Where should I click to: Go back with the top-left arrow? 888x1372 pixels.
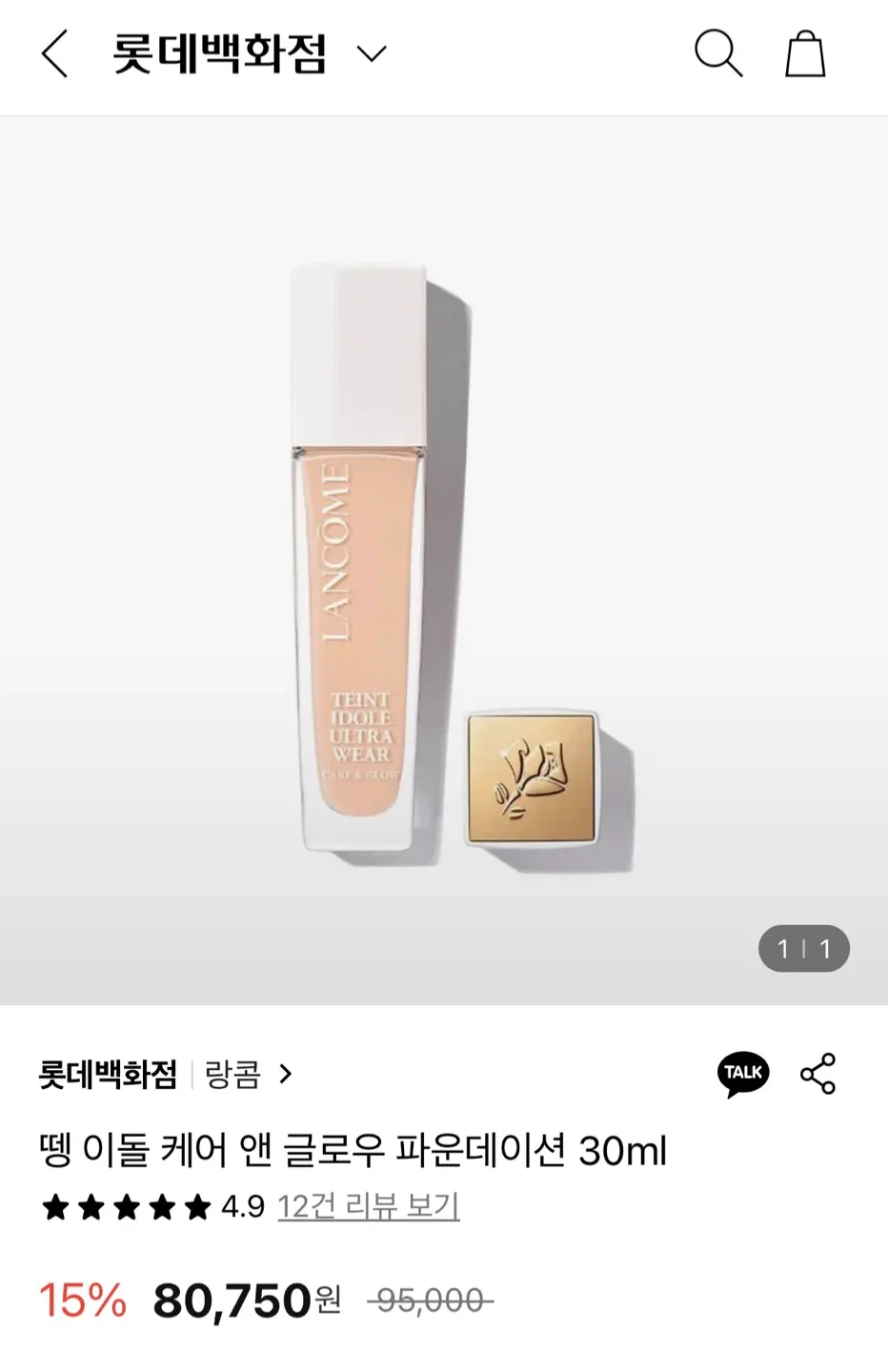(x=55, y=53)
